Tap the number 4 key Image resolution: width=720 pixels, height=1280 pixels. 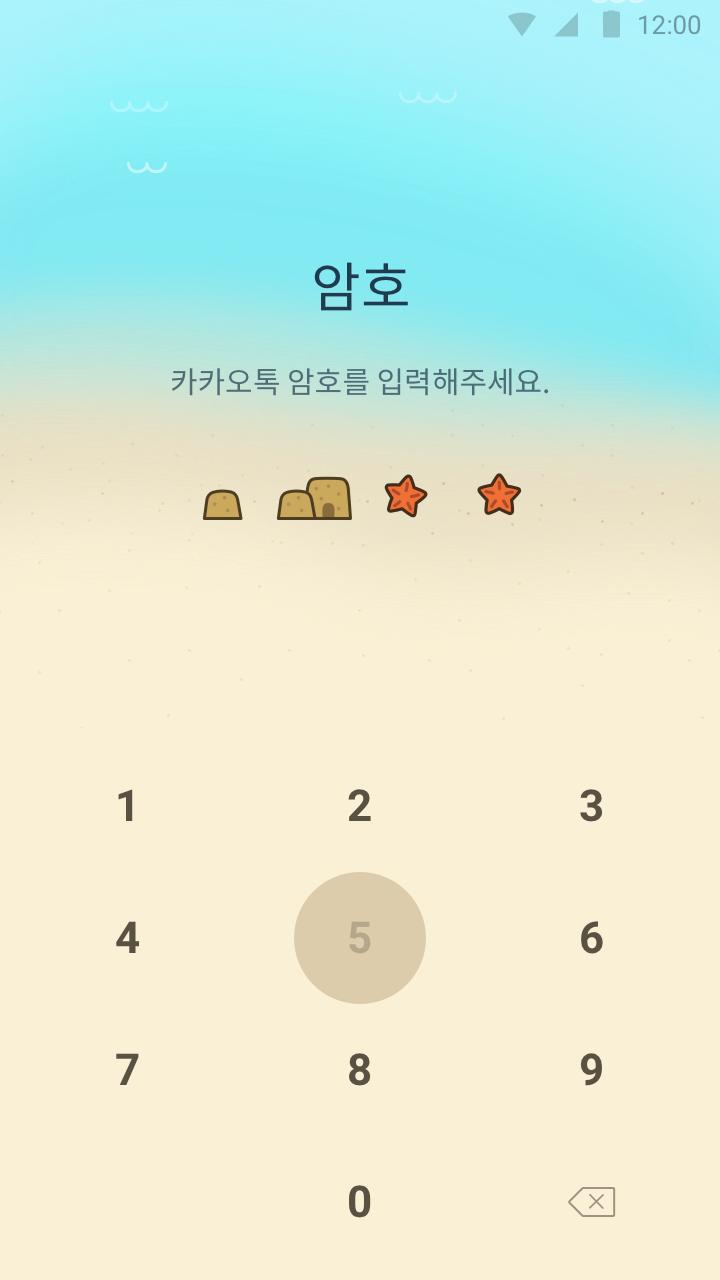tap(127, 938)
